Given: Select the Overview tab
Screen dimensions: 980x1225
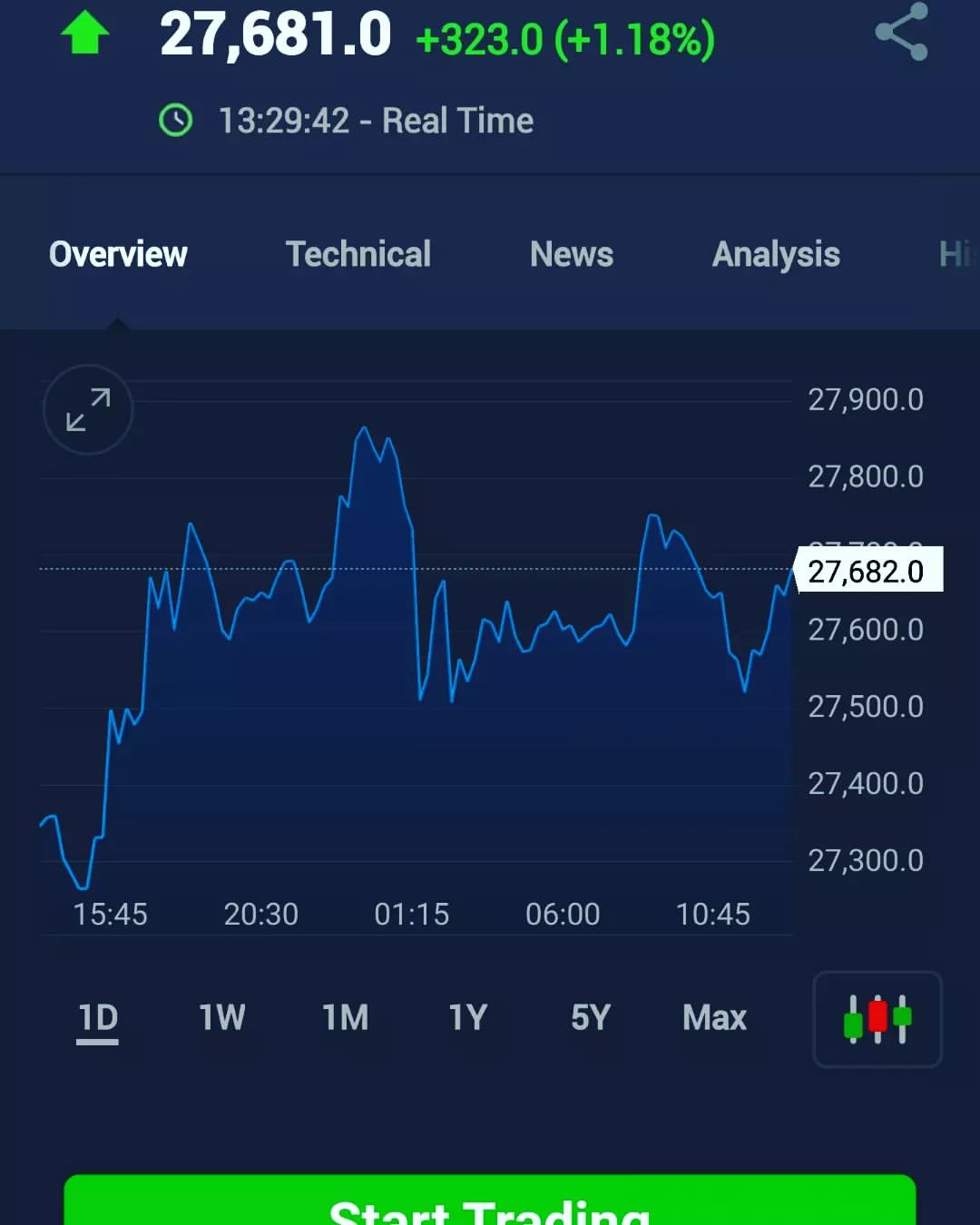Looking at the screenshot, I should pos(118,254).
